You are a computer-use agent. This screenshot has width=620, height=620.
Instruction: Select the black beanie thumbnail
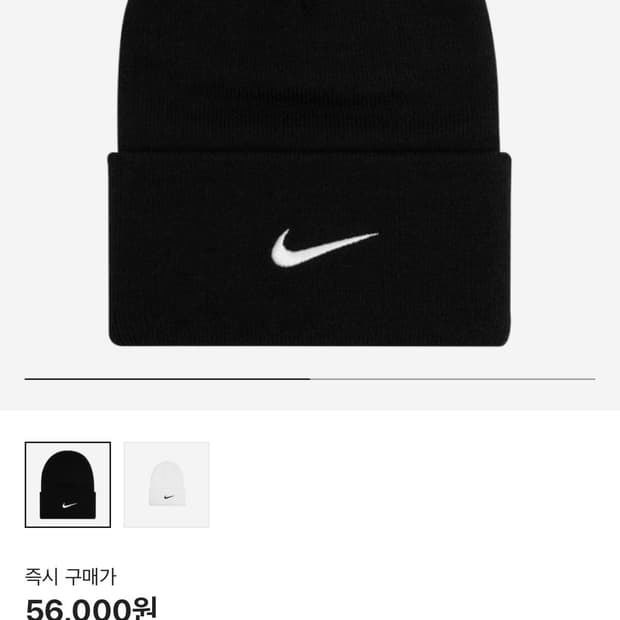tap(68, 485)
